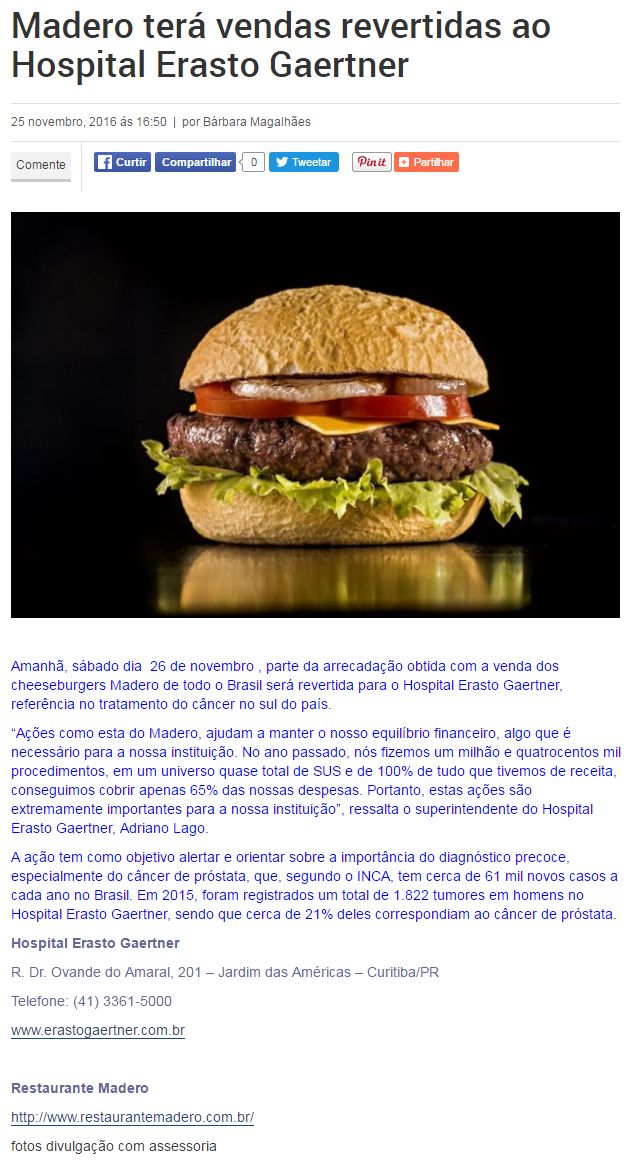
Task: Pin the article with Pin it
Action: tap(372, 162)
